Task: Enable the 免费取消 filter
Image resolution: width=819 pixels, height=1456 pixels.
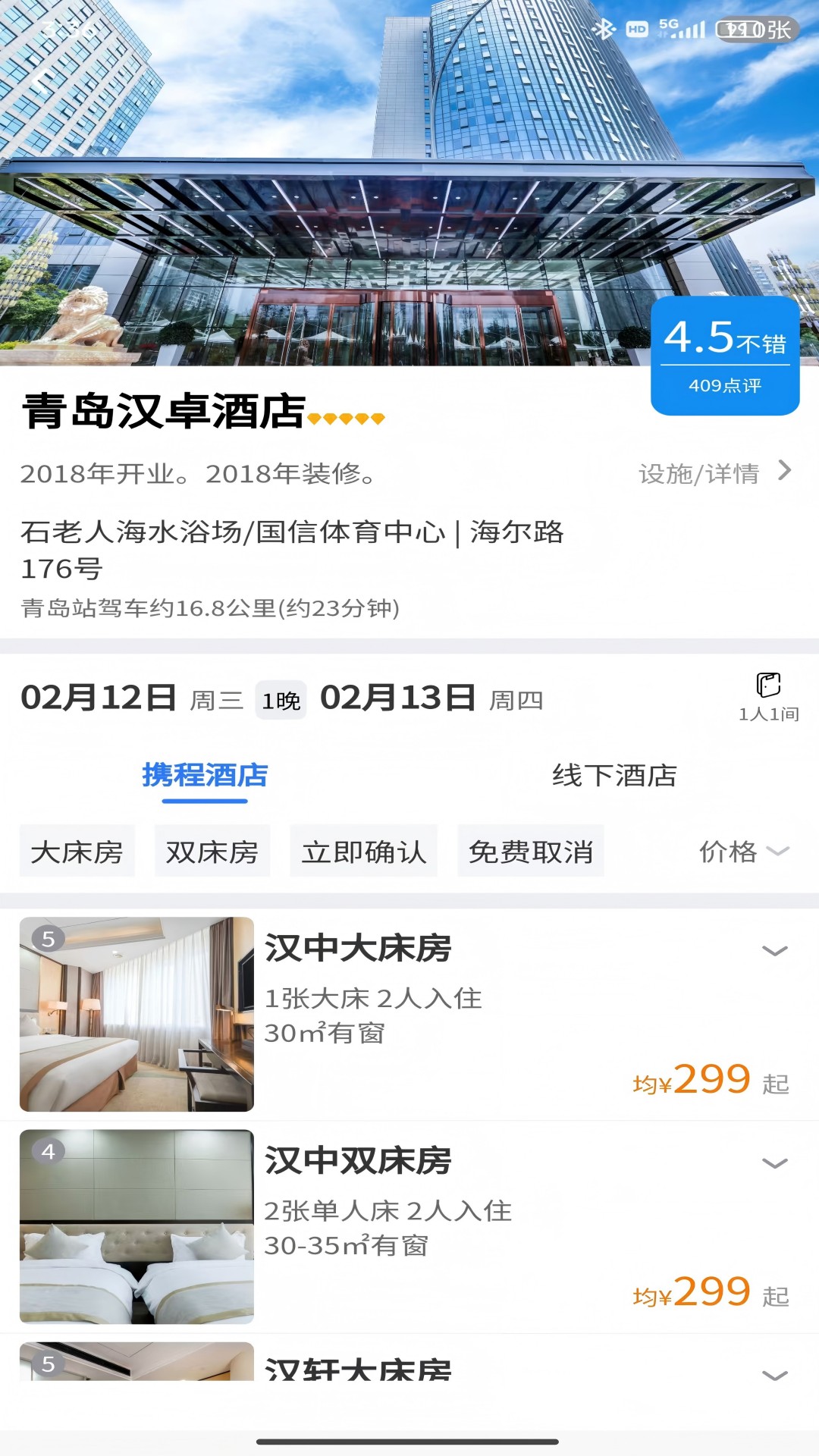Action: click(530, 852)
